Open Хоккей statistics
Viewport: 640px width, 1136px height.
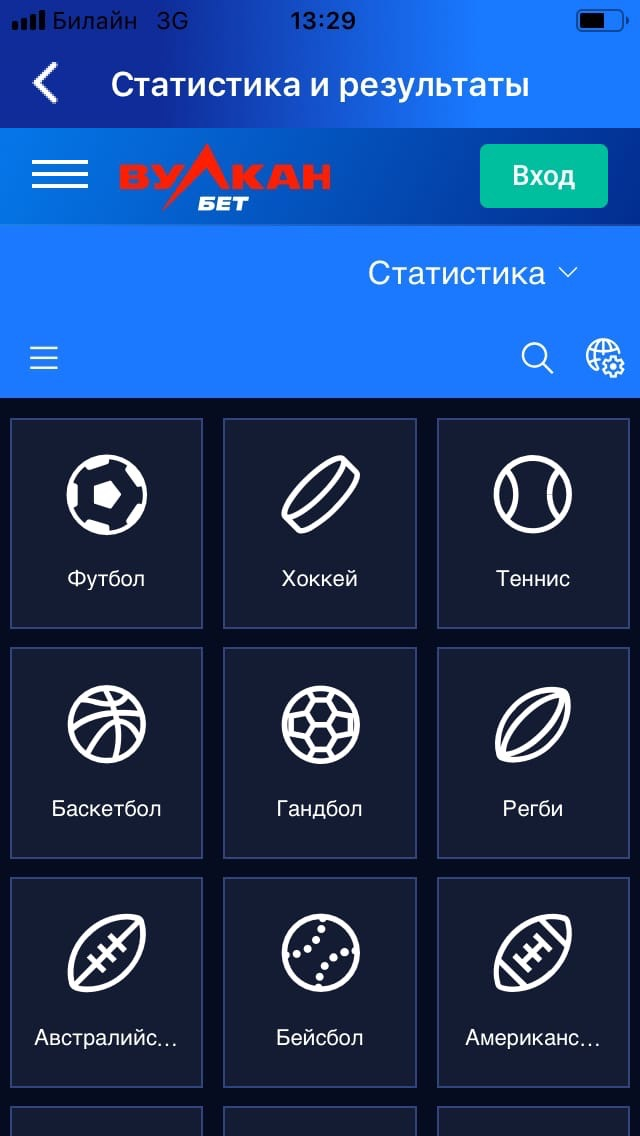coord(319,523)
